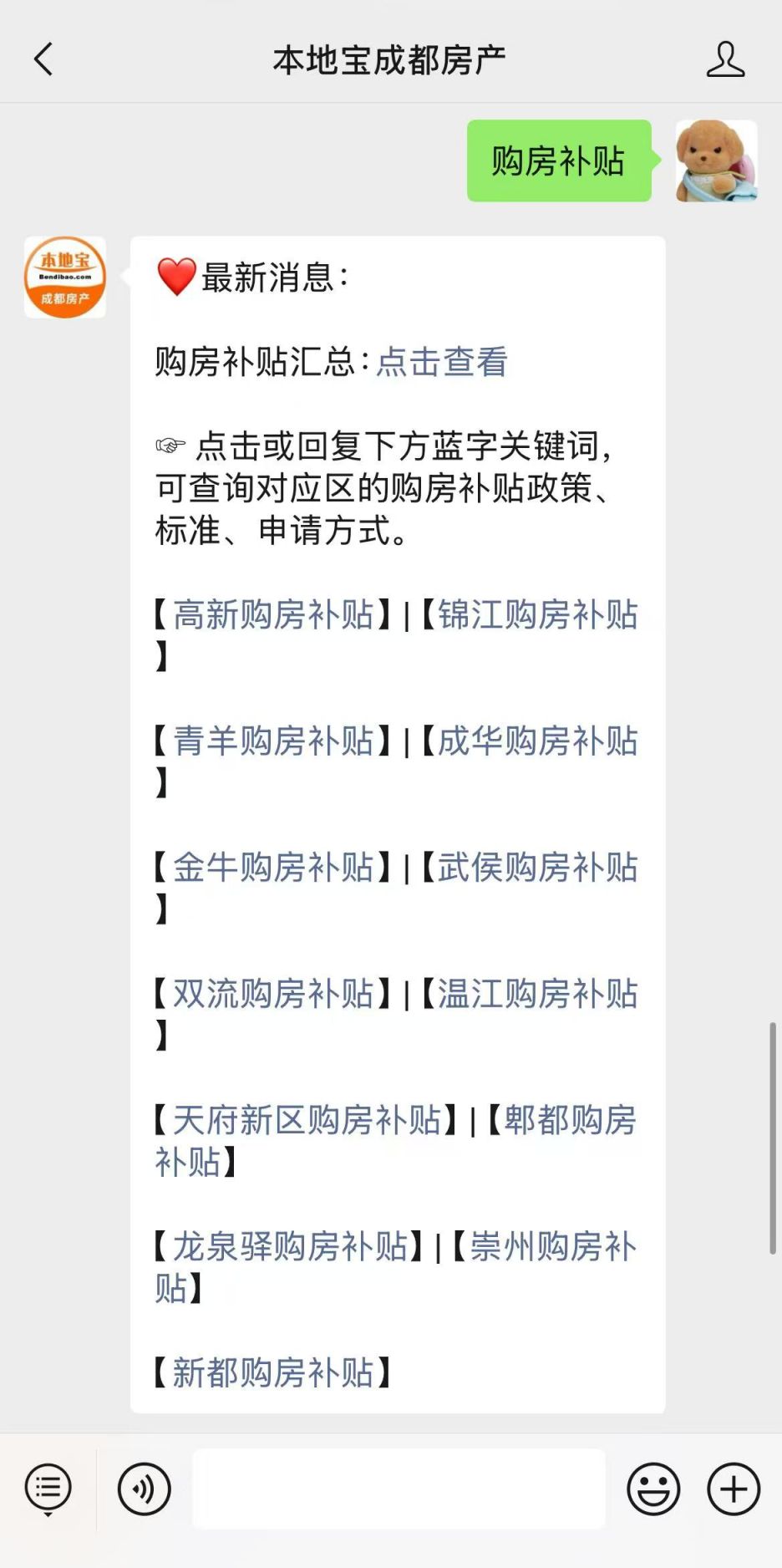
Task: Select 武侯购房补贴 link
Action: tap(537, 867)
